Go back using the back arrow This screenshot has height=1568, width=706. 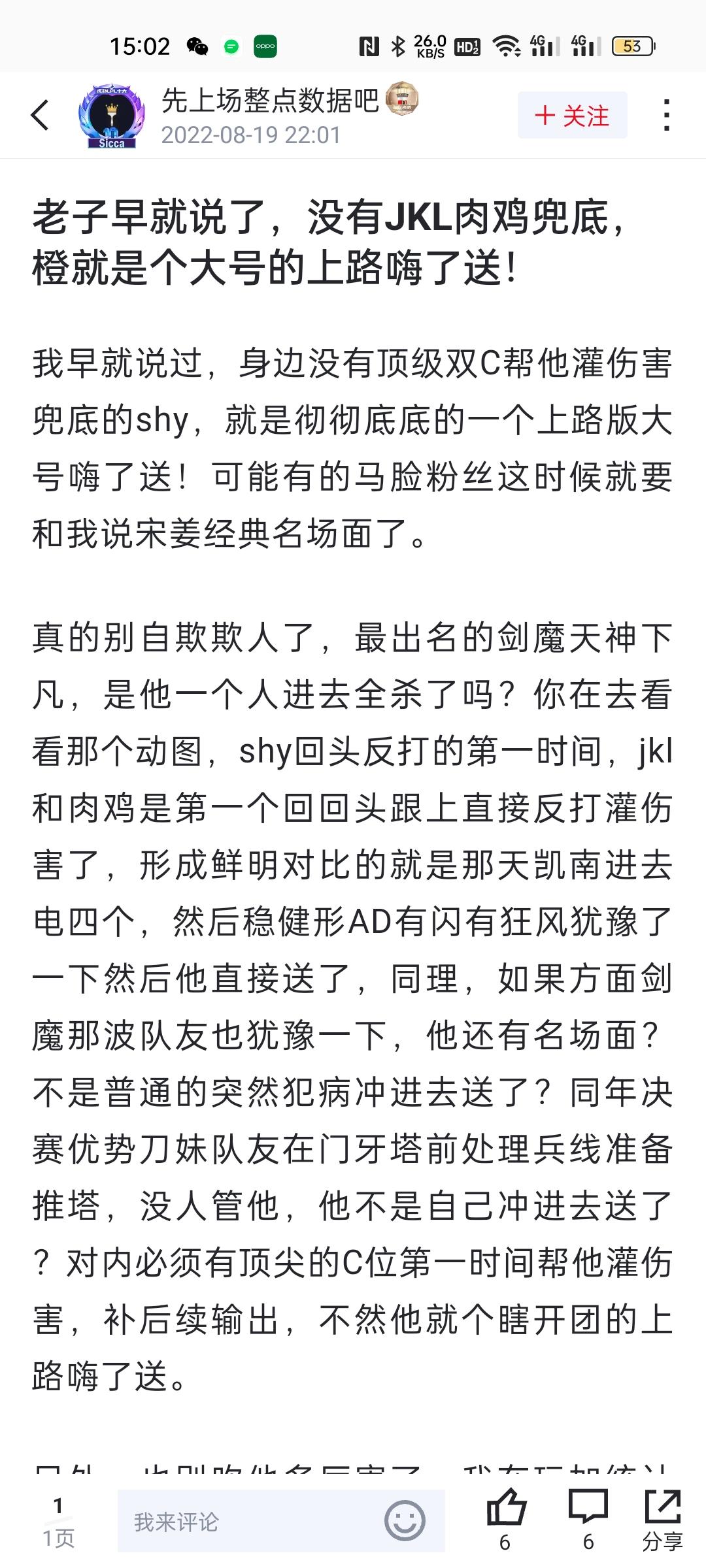(41, 116)
